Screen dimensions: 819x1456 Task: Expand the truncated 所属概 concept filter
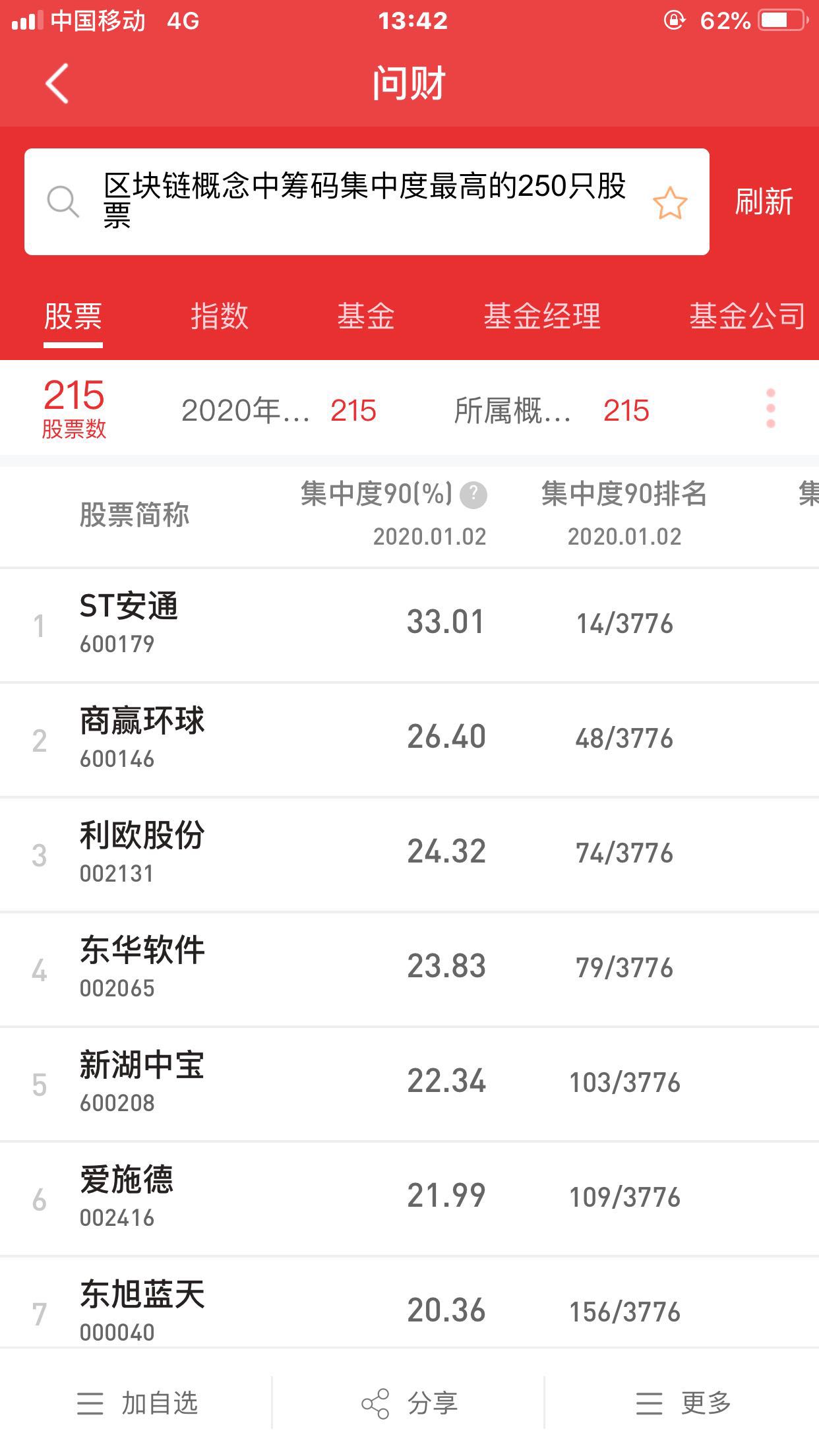tap(514, 409)
